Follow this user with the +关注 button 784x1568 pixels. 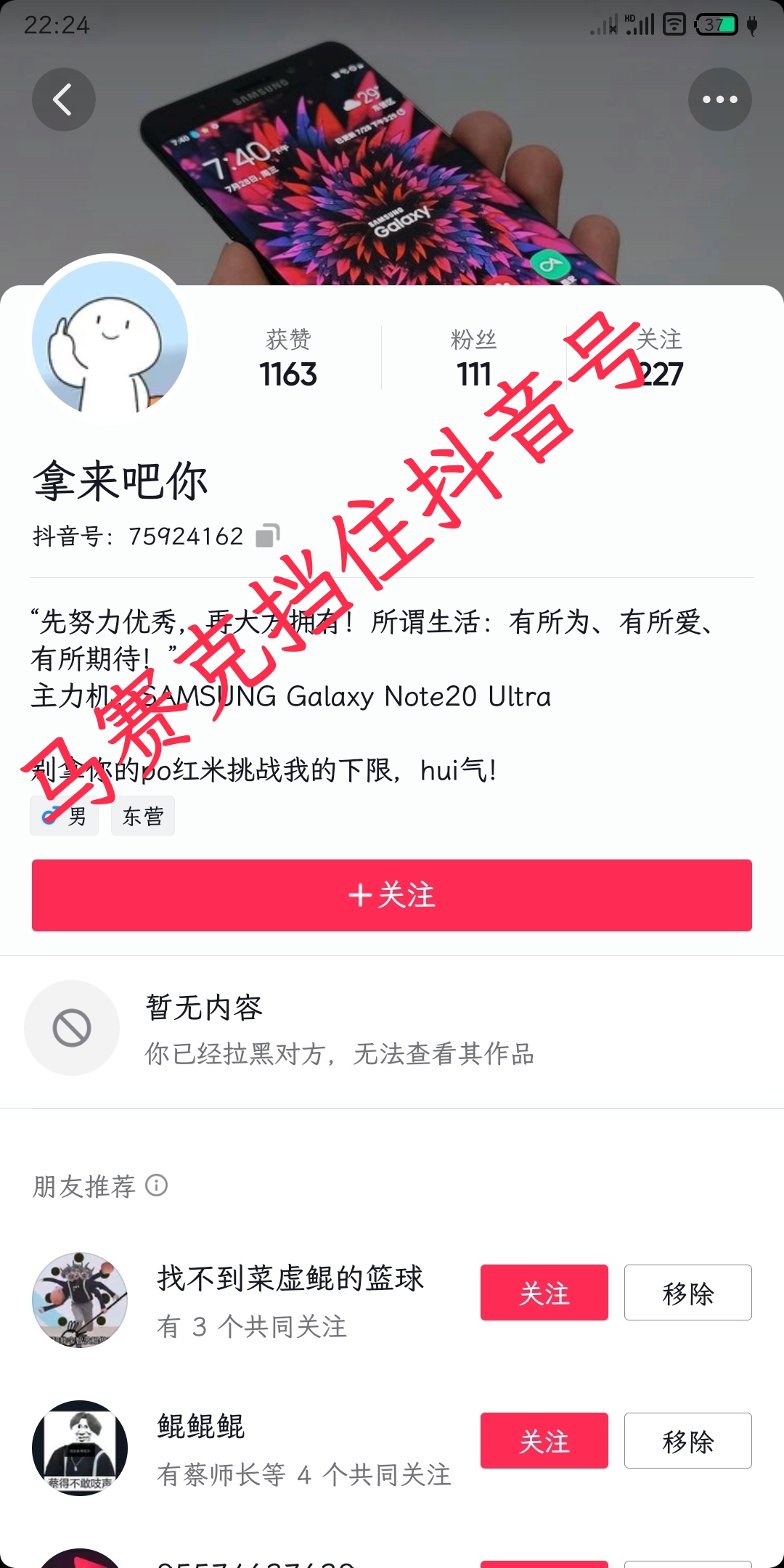tap(392, 895)
